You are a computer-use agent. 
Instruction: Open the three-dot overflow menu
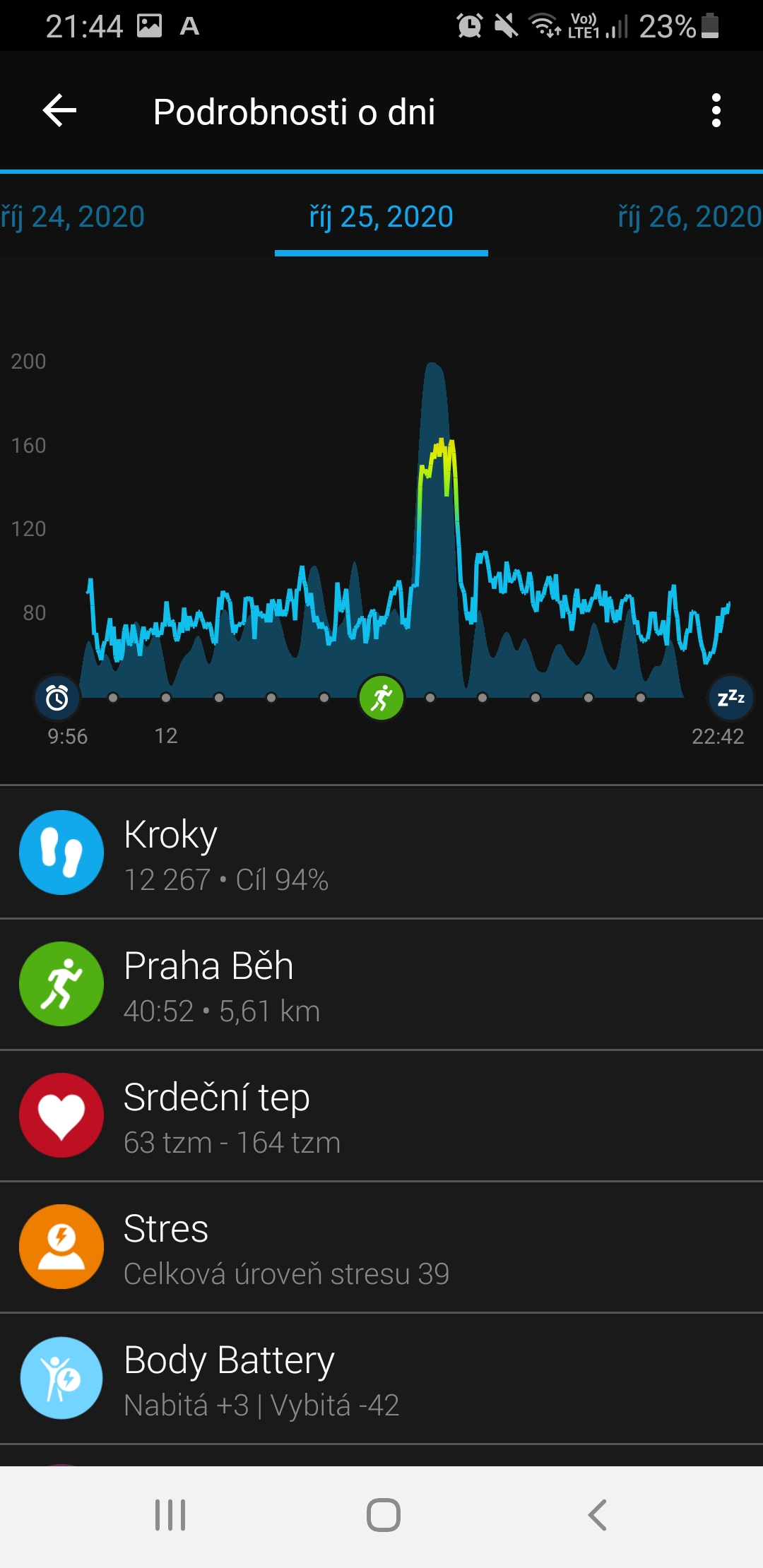pos(716,111)
